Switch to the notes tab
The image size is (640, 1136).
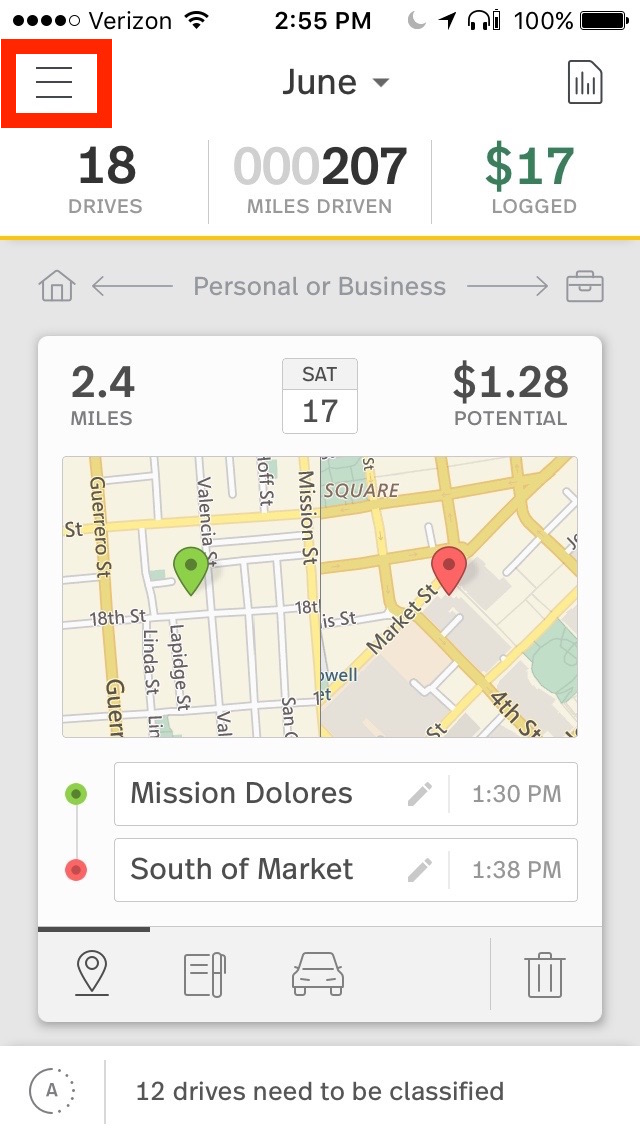click(x=205, y=974)
